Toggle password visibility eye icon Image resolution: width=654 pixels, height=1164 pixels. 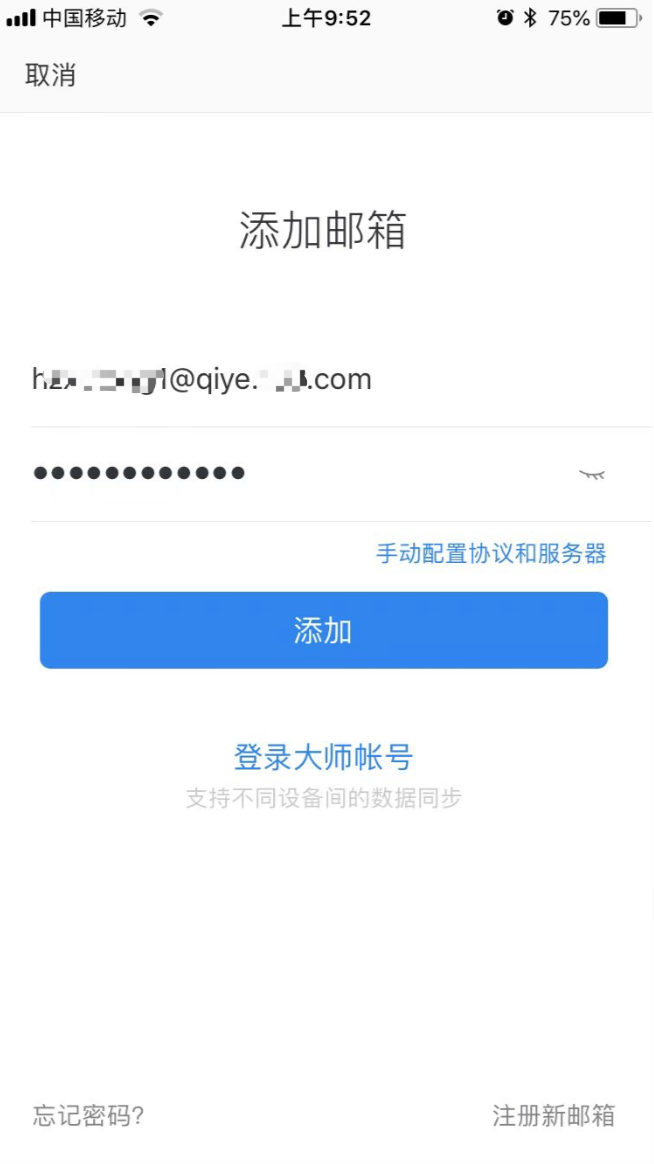592,474
